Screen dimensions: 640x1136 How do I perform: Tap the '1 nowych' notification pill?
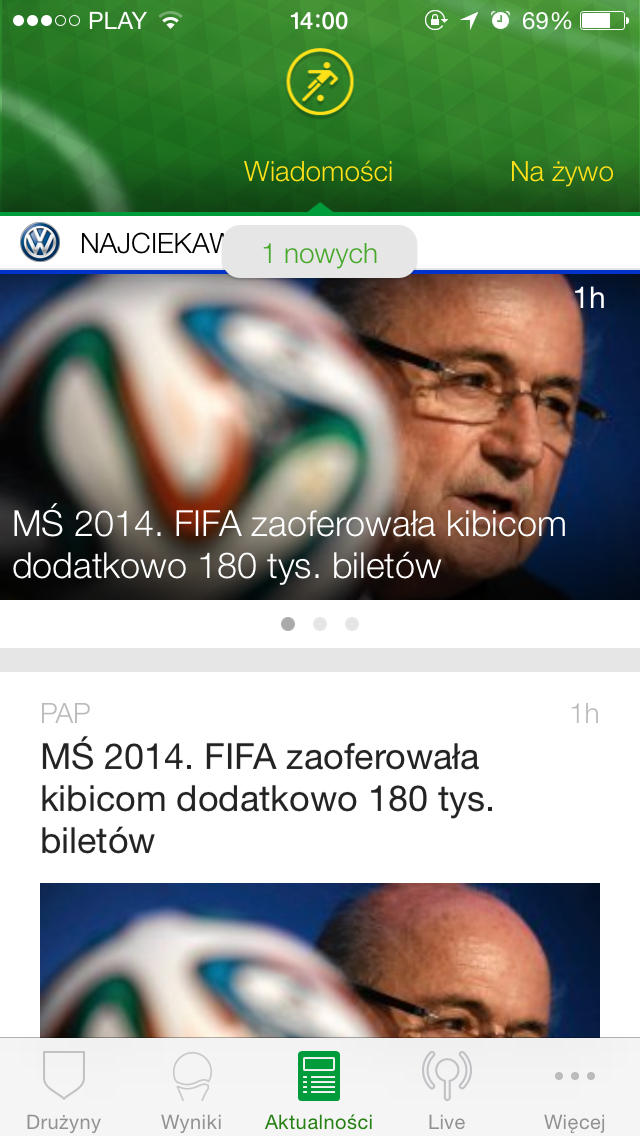click(x=319, y=253)
